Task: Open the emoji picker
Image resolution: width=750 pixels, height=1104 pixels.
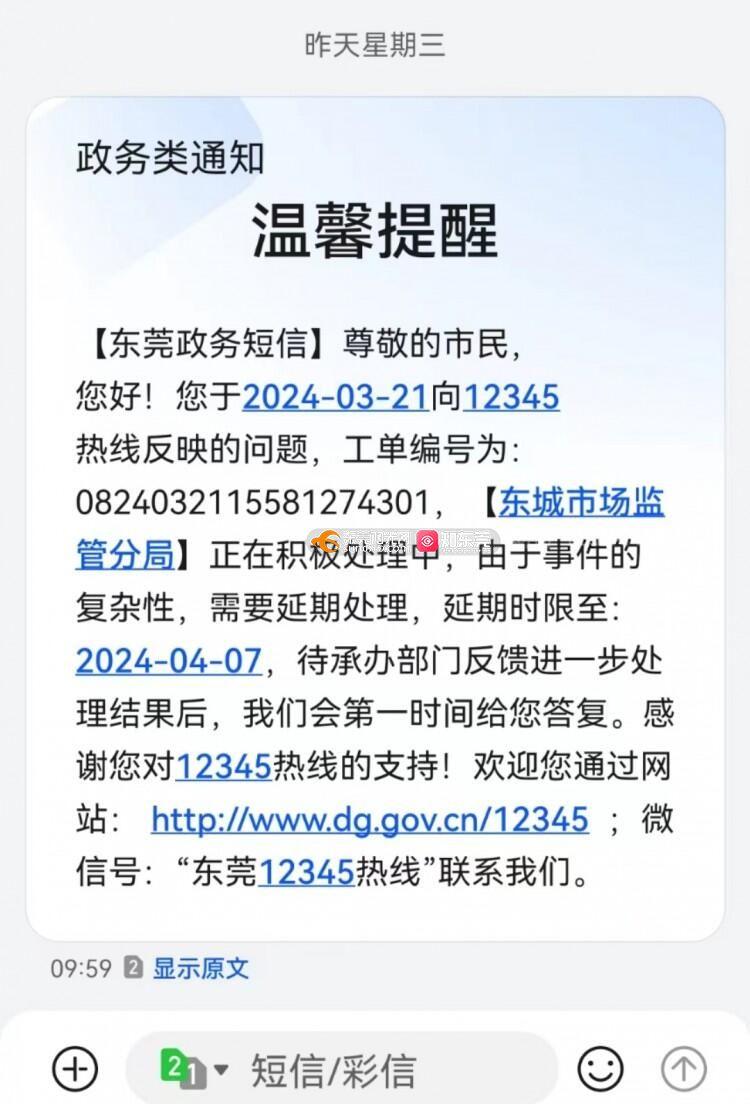Action: point(600,1069)
